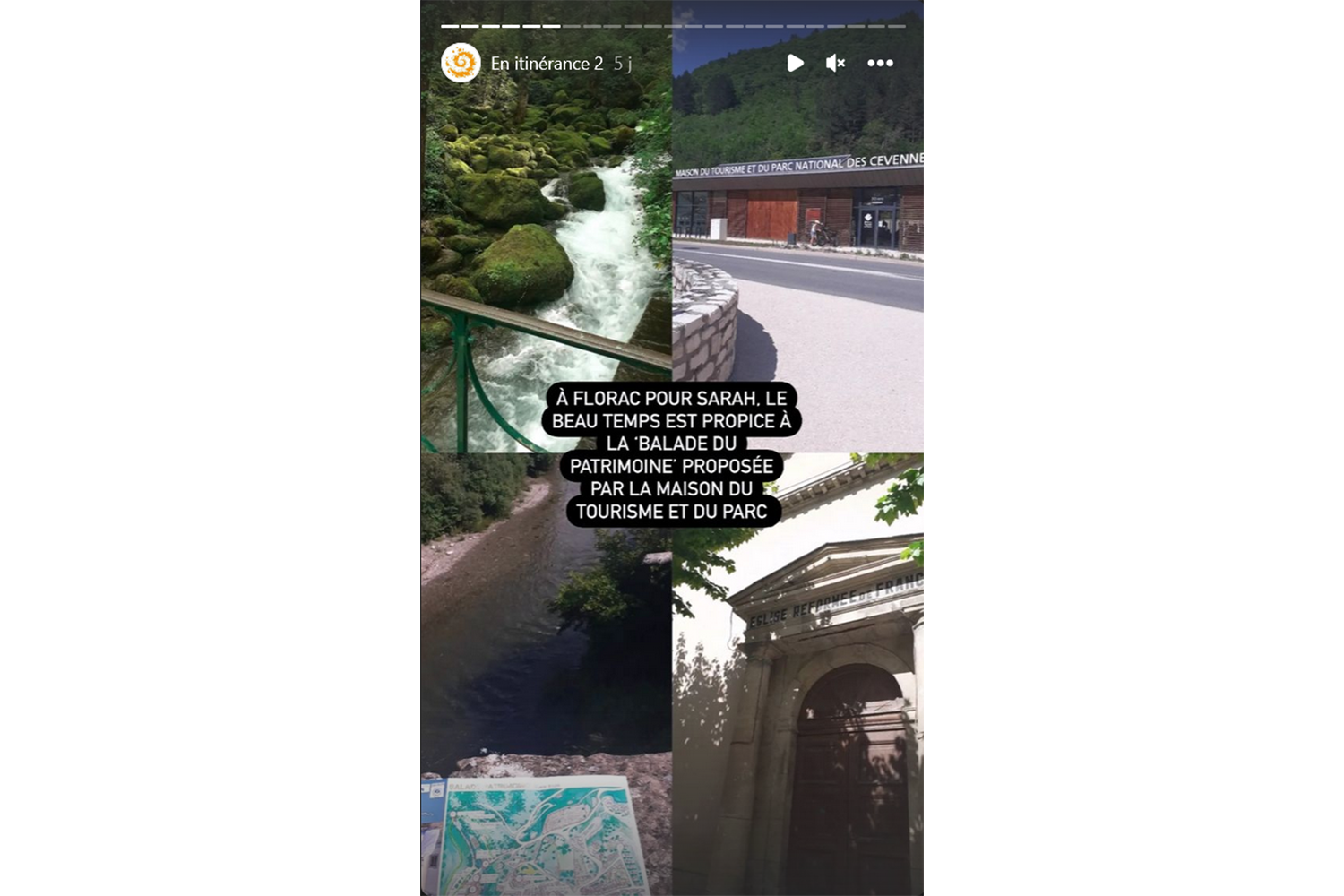Open the three-dot options menu
Image resolution: width=1344 pixels, height=896 pixels.
click(x=880, y=63)
